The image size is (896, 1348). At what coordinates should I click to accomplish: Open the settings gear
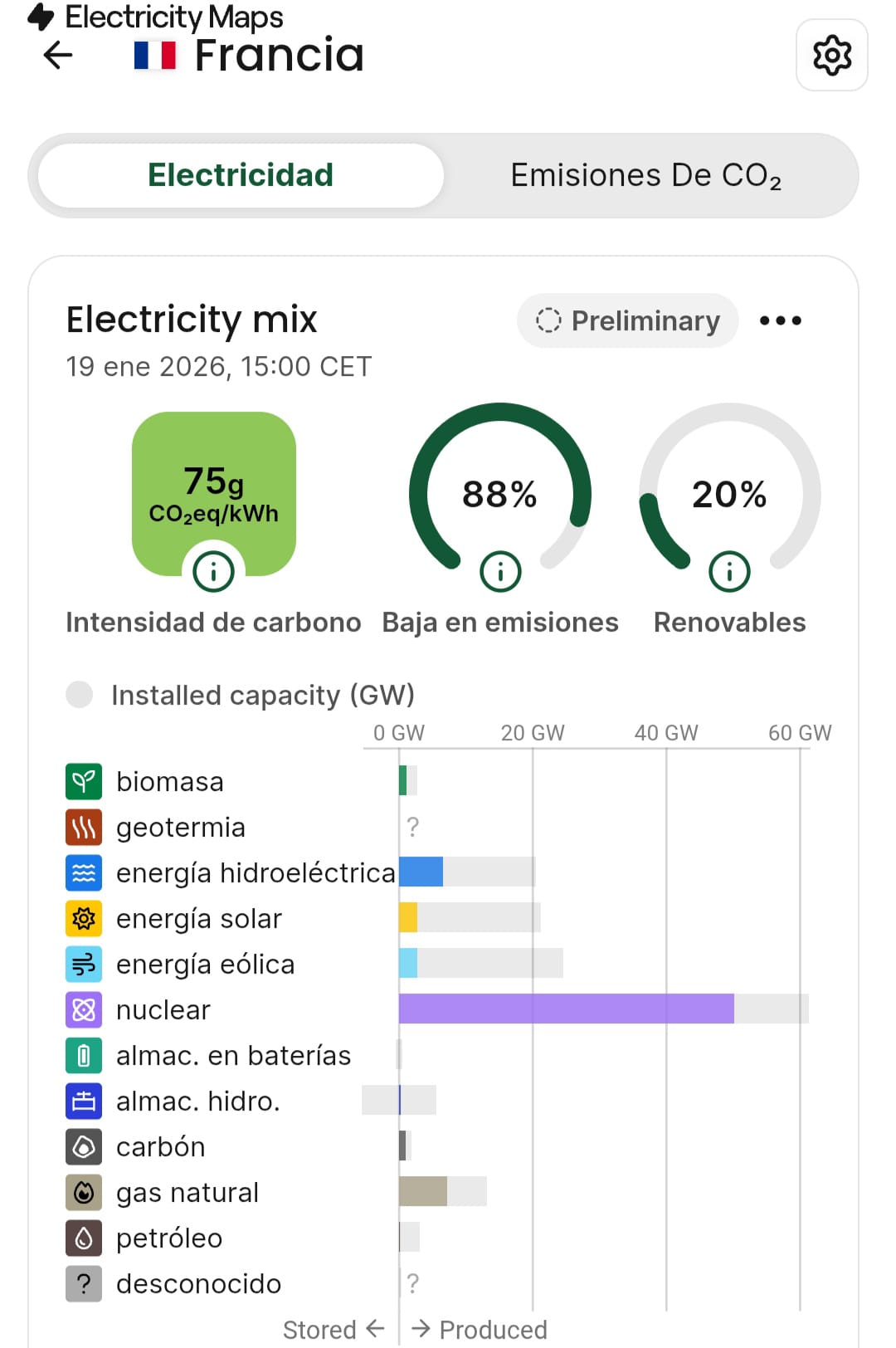tap(830, 55)
